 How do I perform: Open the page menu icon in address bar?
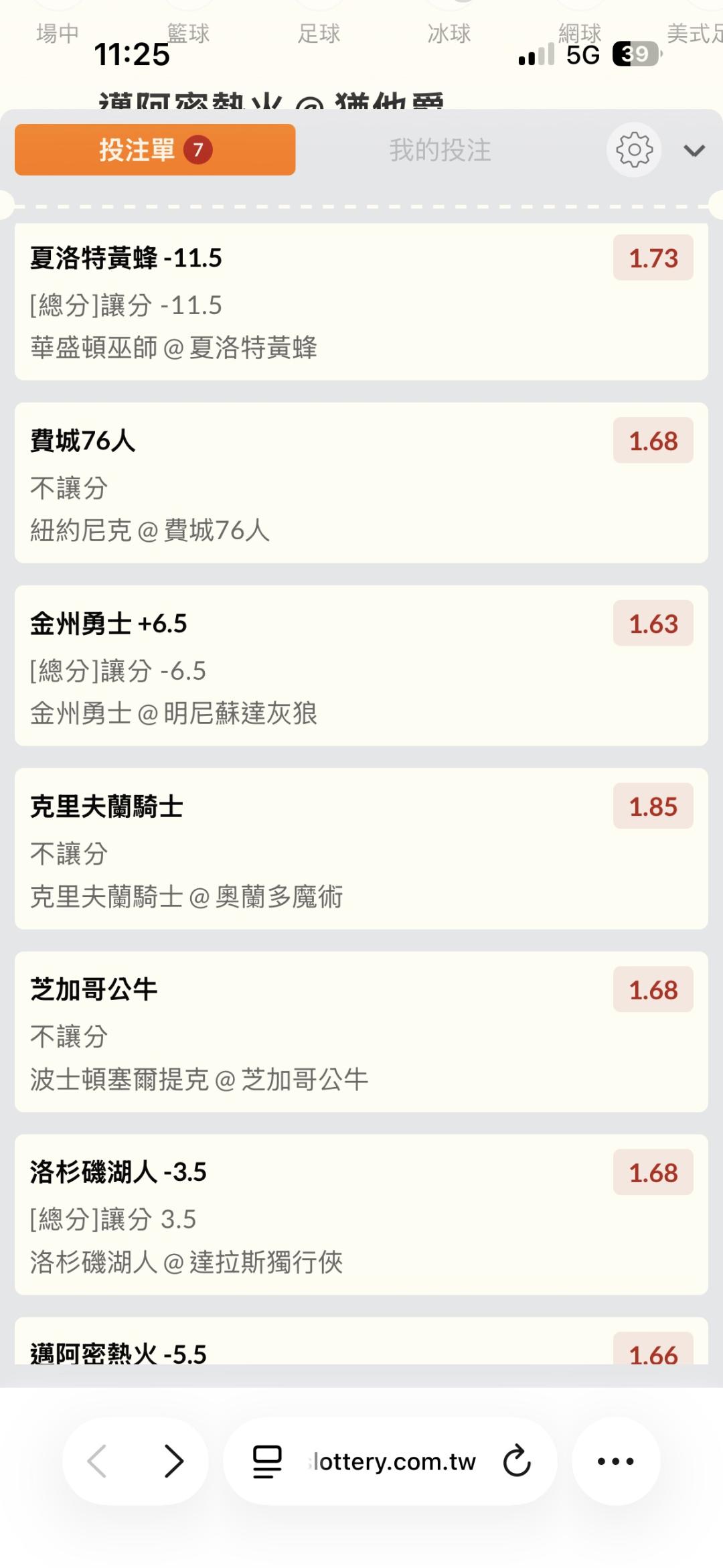click(x=267, y=1461)
